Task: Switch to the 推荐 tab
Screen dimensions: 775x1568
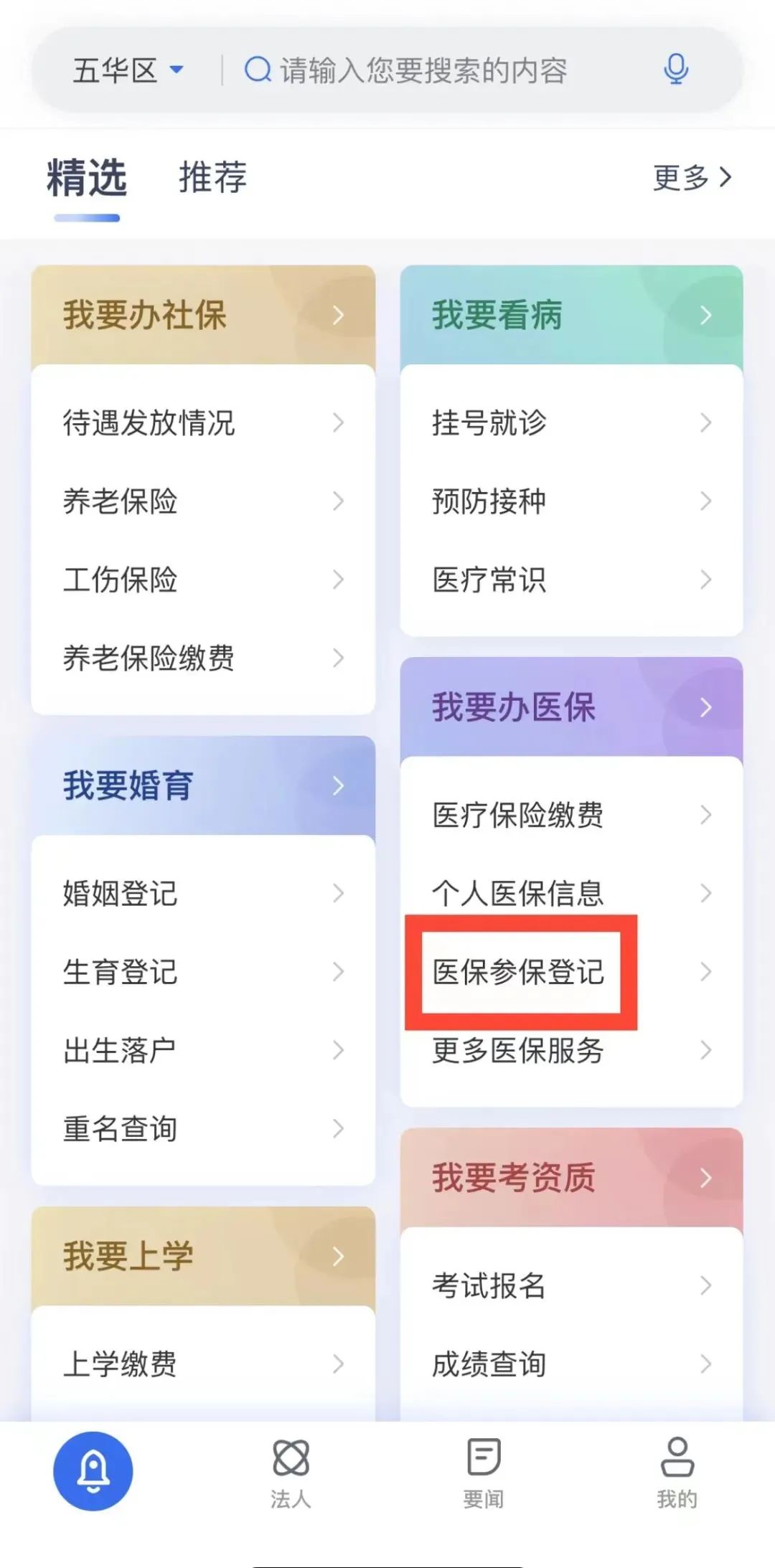Action: (212, 177)
